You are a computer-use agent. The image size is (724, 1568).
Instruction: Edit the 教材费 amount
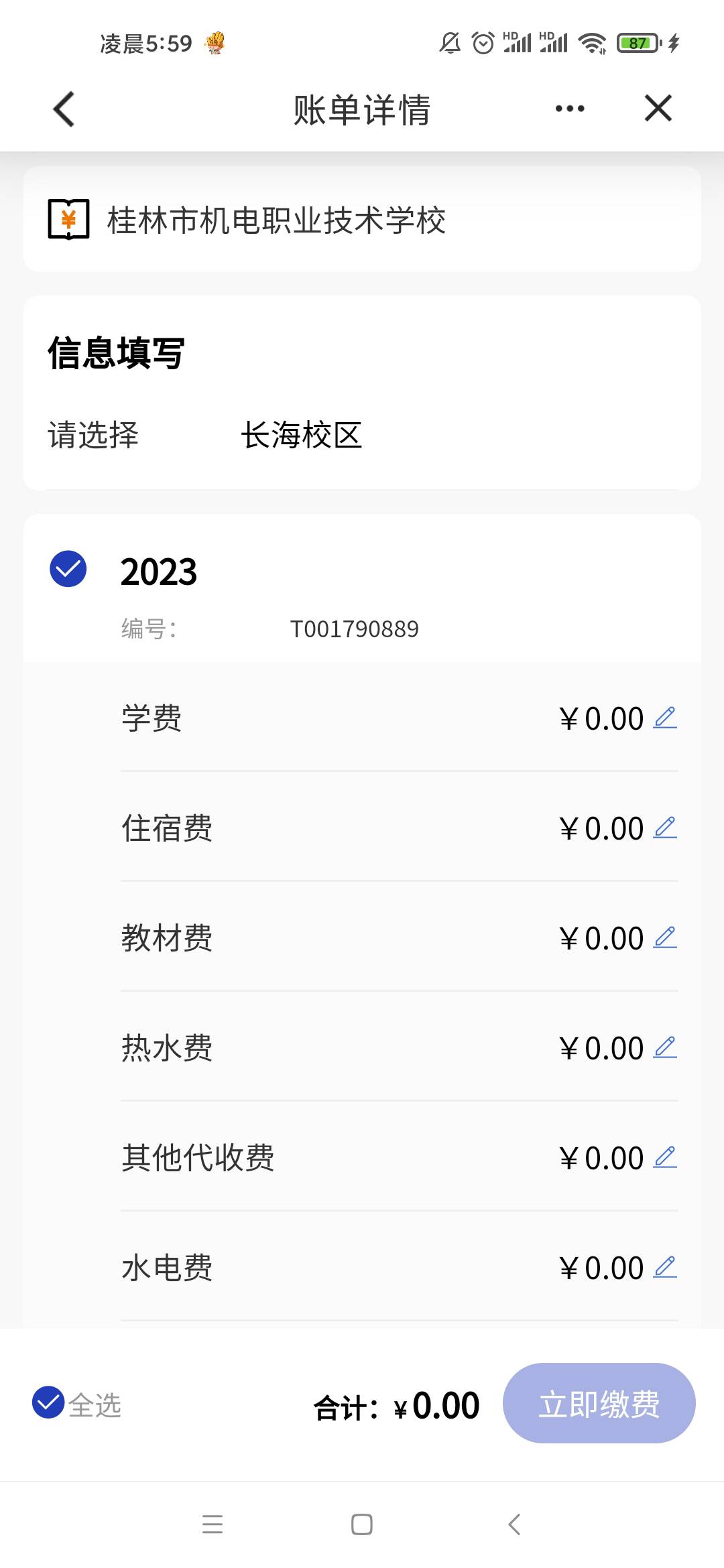665,937
